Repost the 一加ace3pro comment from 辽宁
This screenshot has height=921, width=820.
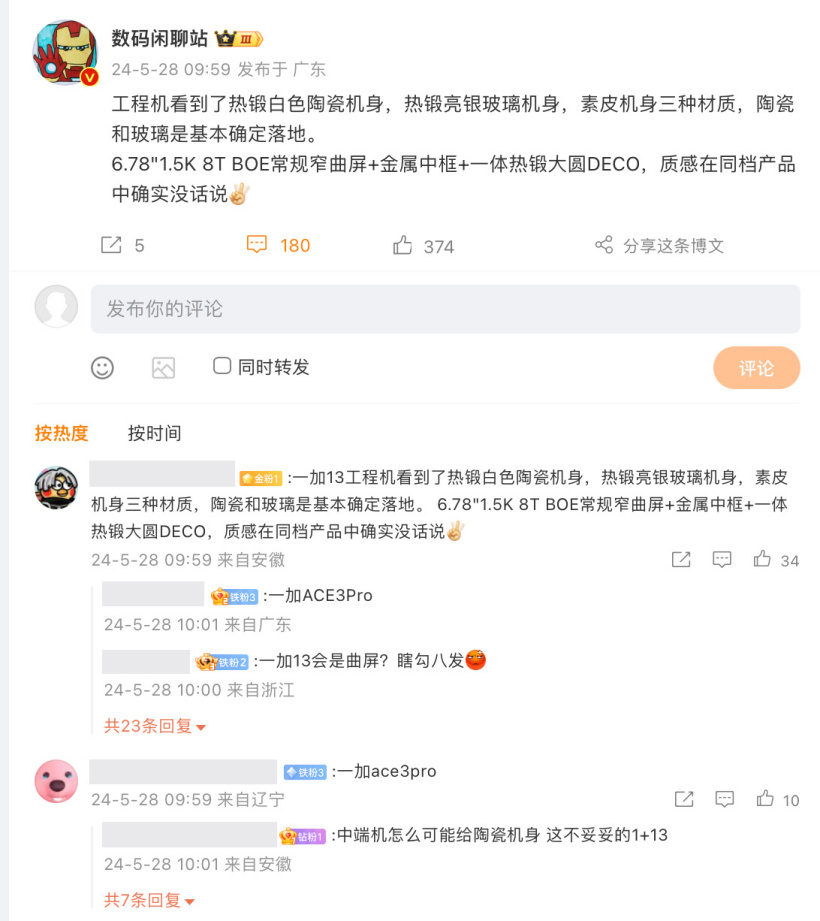coord(684,799)
